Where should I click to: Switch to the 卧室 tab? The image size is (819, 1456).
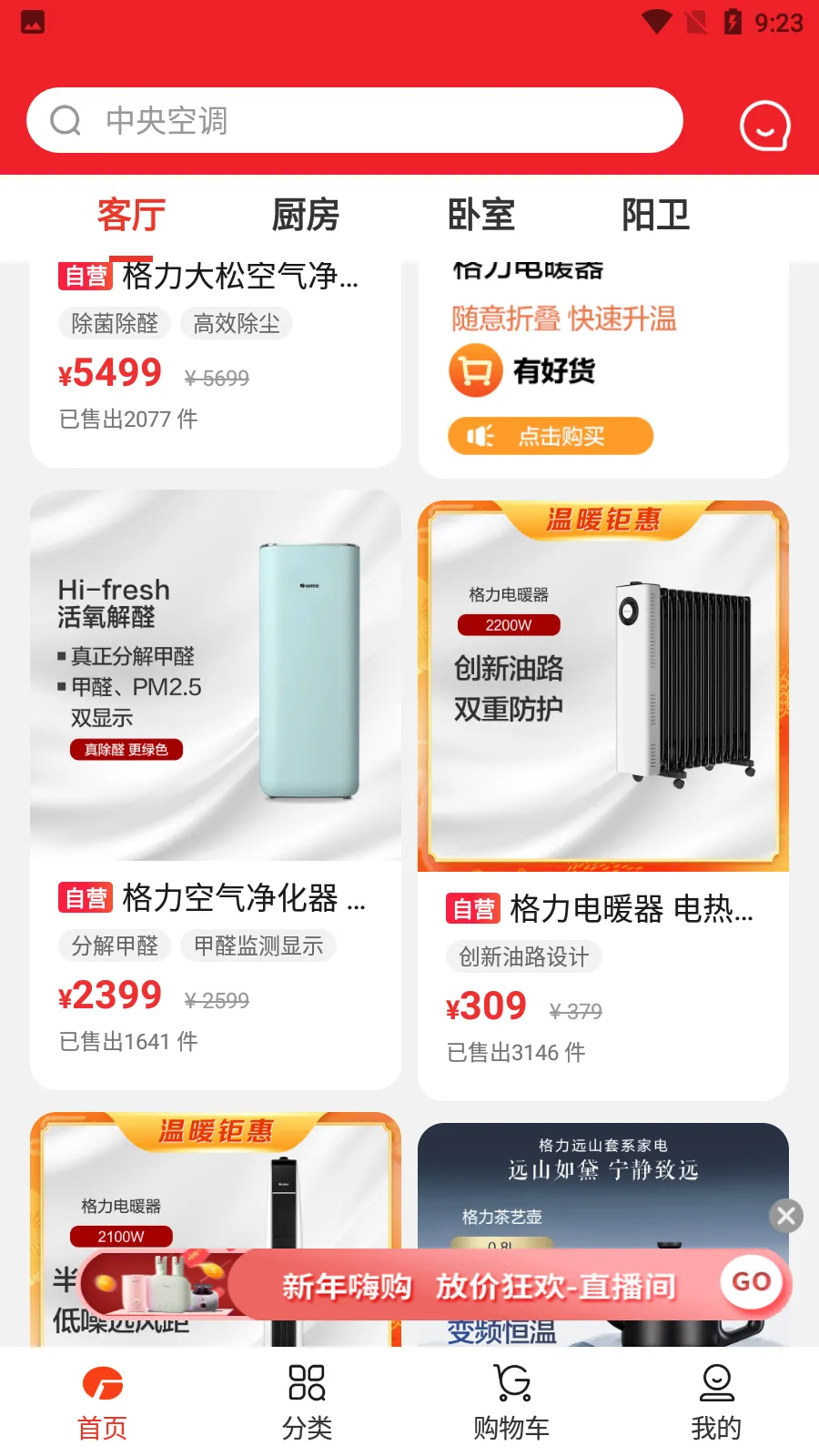481,215
